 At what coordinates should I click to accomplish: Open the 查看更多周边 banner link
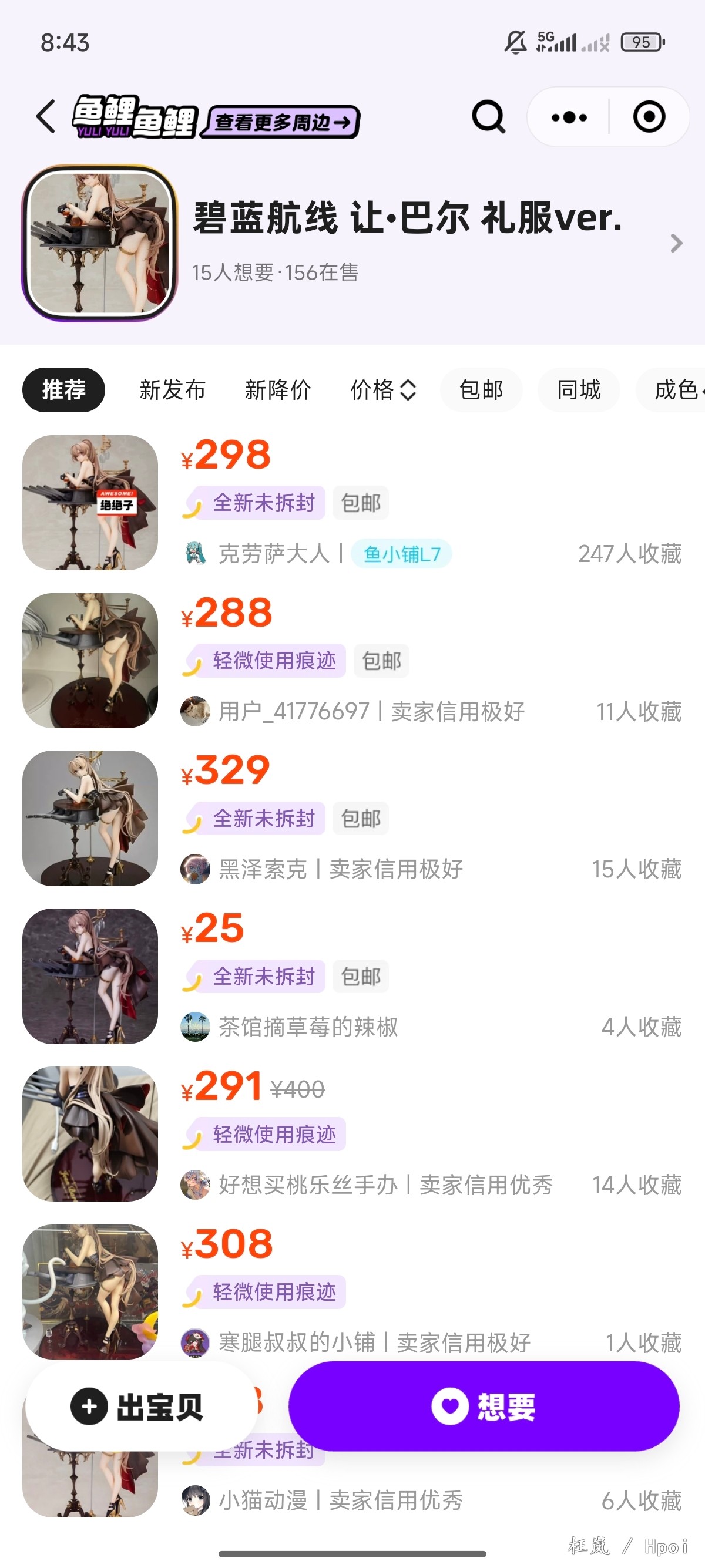coord(281,122)
